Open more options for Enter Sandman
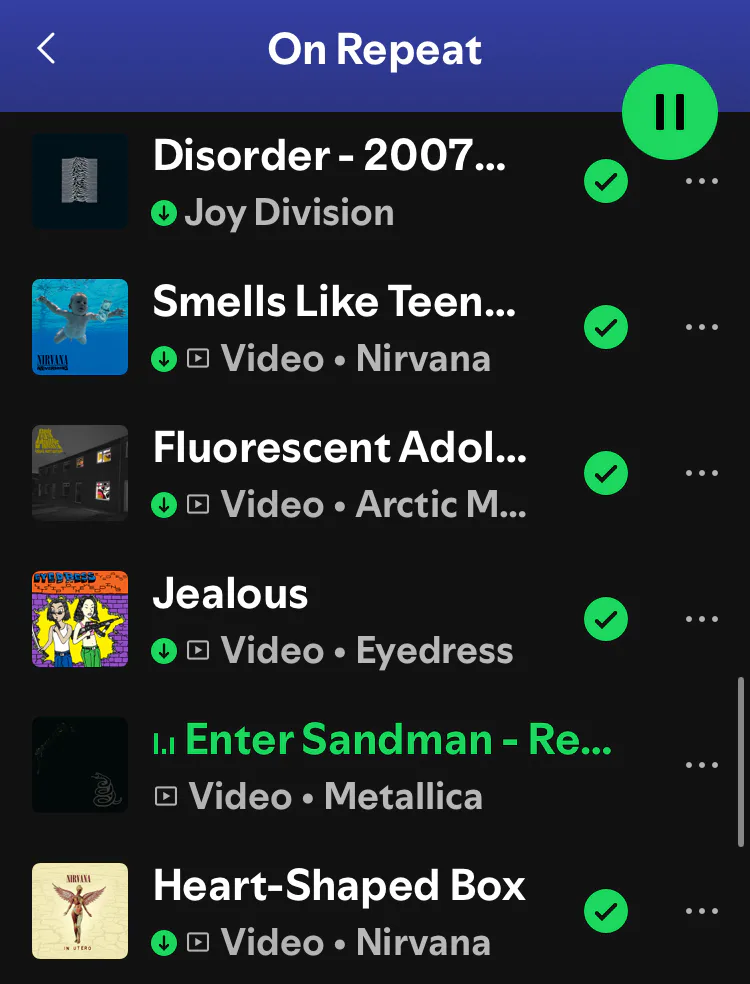The width and height of the screenshot is (750, 984). [702, 765]
